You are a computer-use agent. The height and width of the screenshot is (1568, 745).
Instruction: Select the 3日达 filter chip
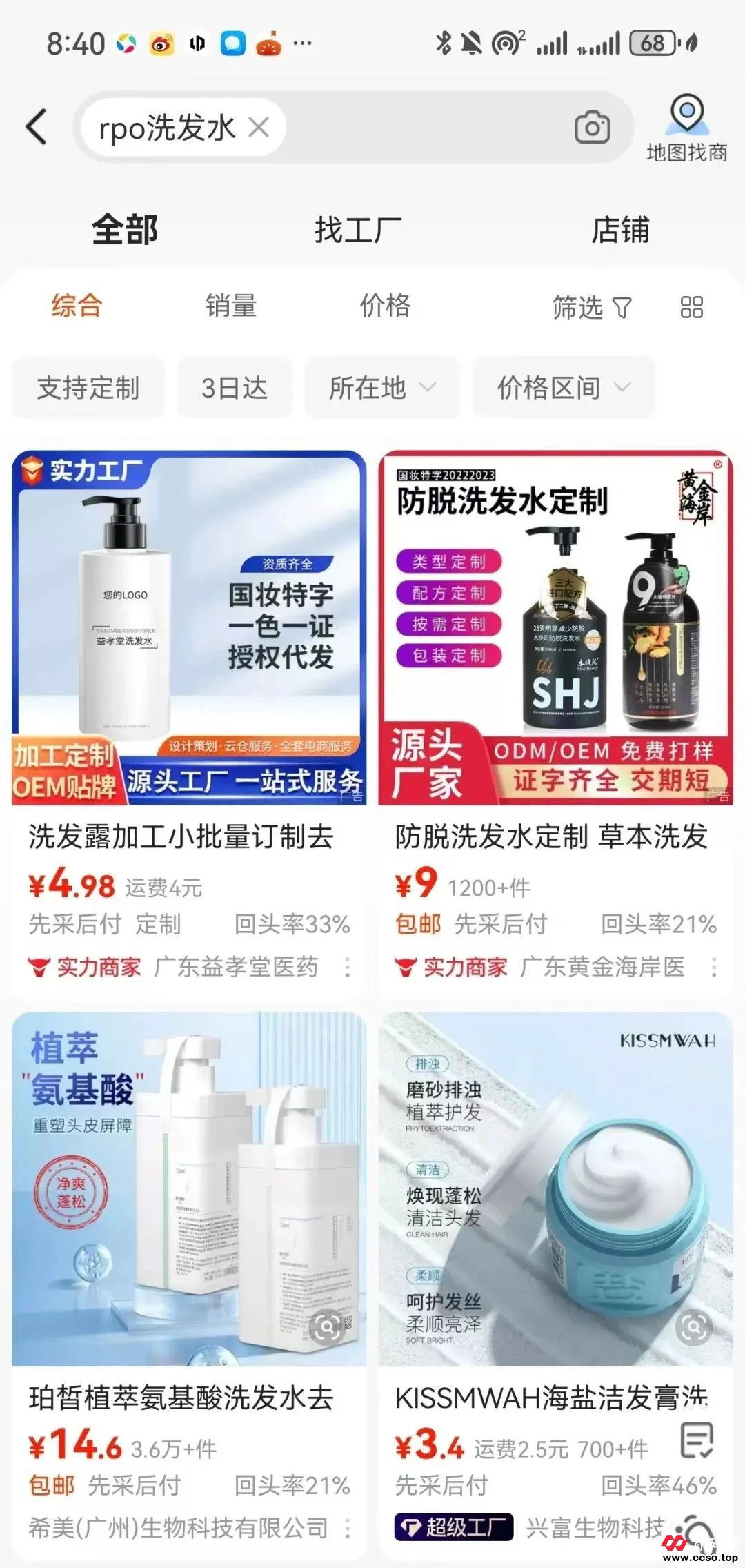pyautogui.click(x=235, y=388)
